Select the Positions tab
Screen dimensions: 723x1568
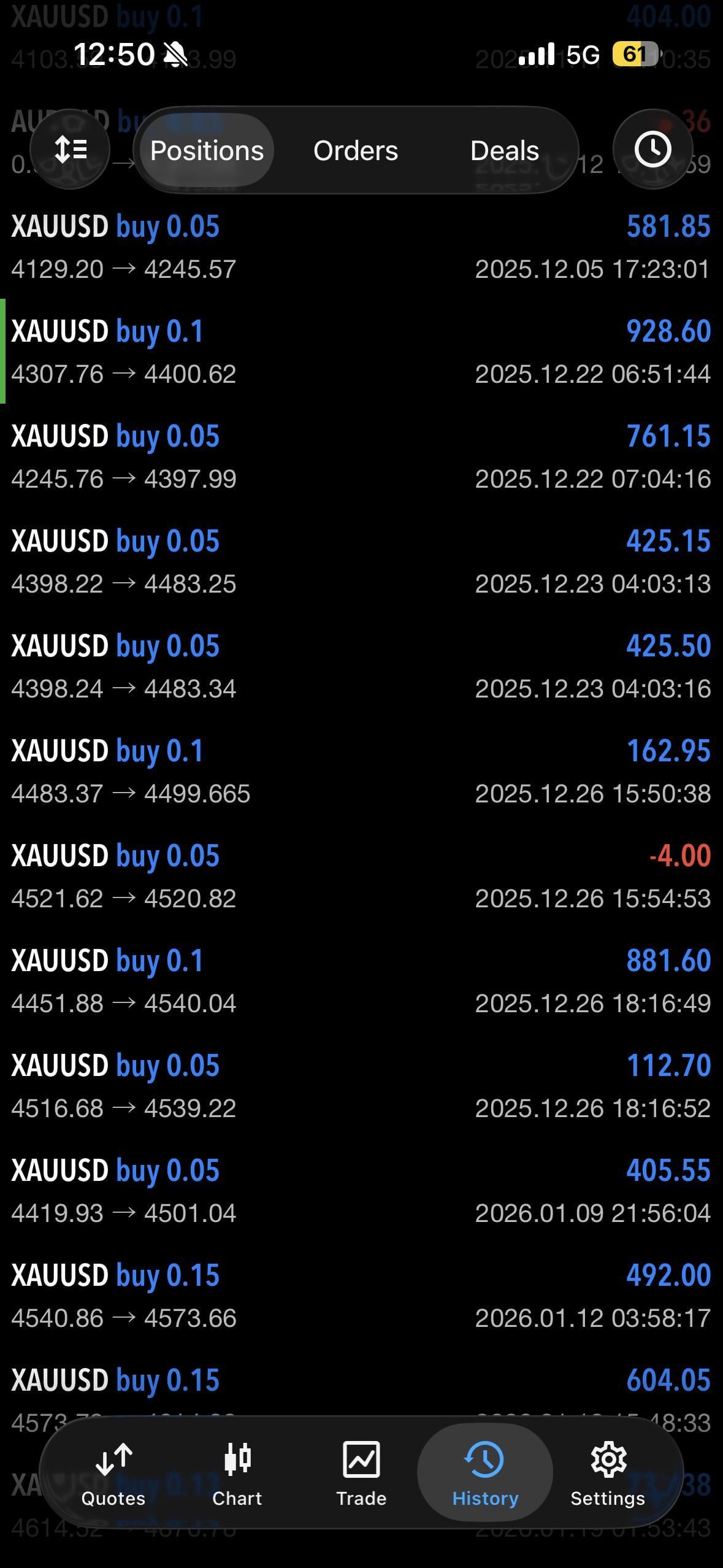point(207,150)
